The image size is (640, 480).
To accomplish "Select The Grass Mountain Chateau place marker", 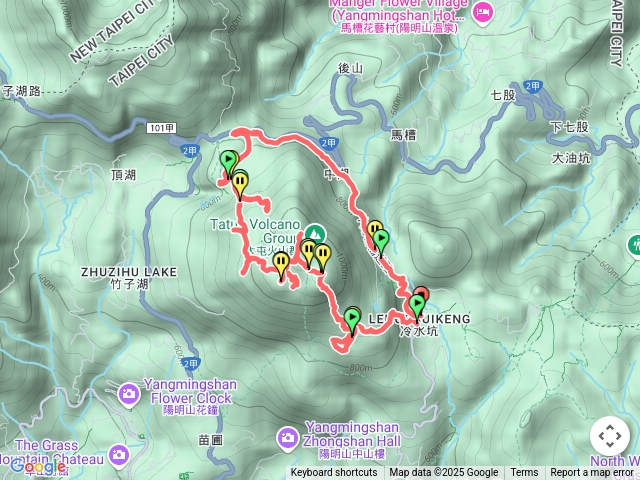I will pyautogui.click(x=120, y=456).
